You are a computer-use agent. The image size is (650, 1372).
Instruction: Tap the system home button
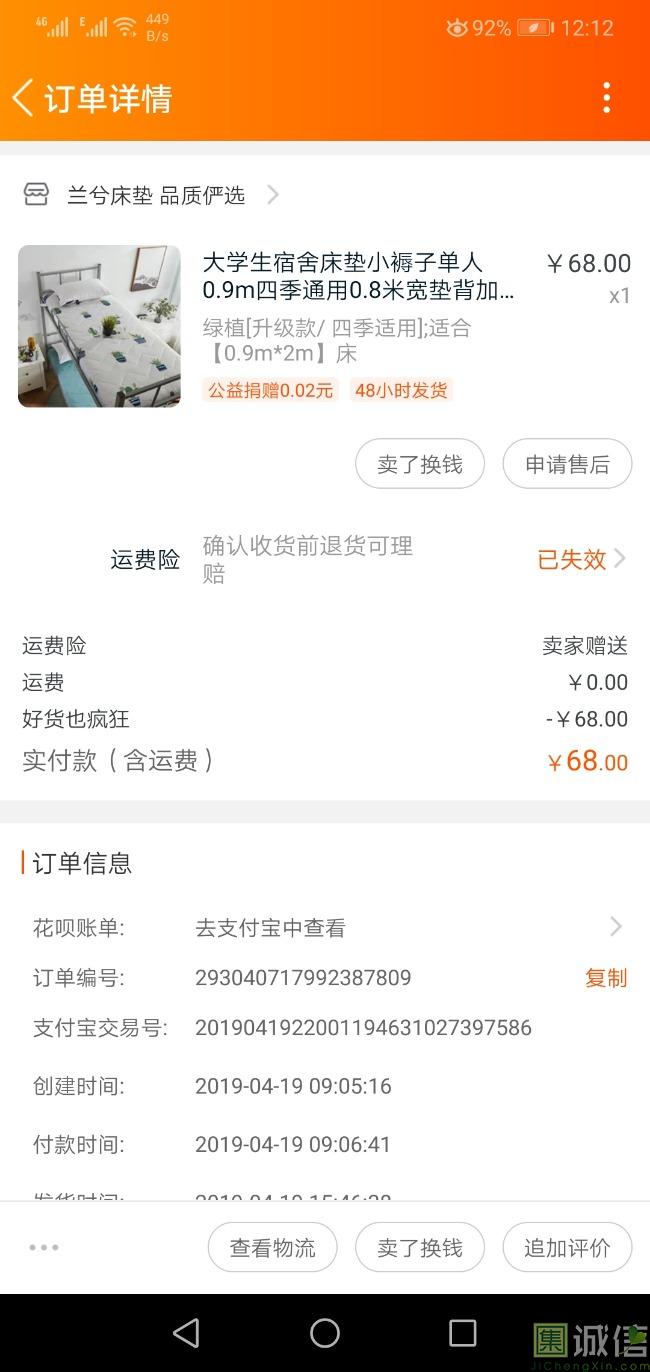(x=325, y=1333)
